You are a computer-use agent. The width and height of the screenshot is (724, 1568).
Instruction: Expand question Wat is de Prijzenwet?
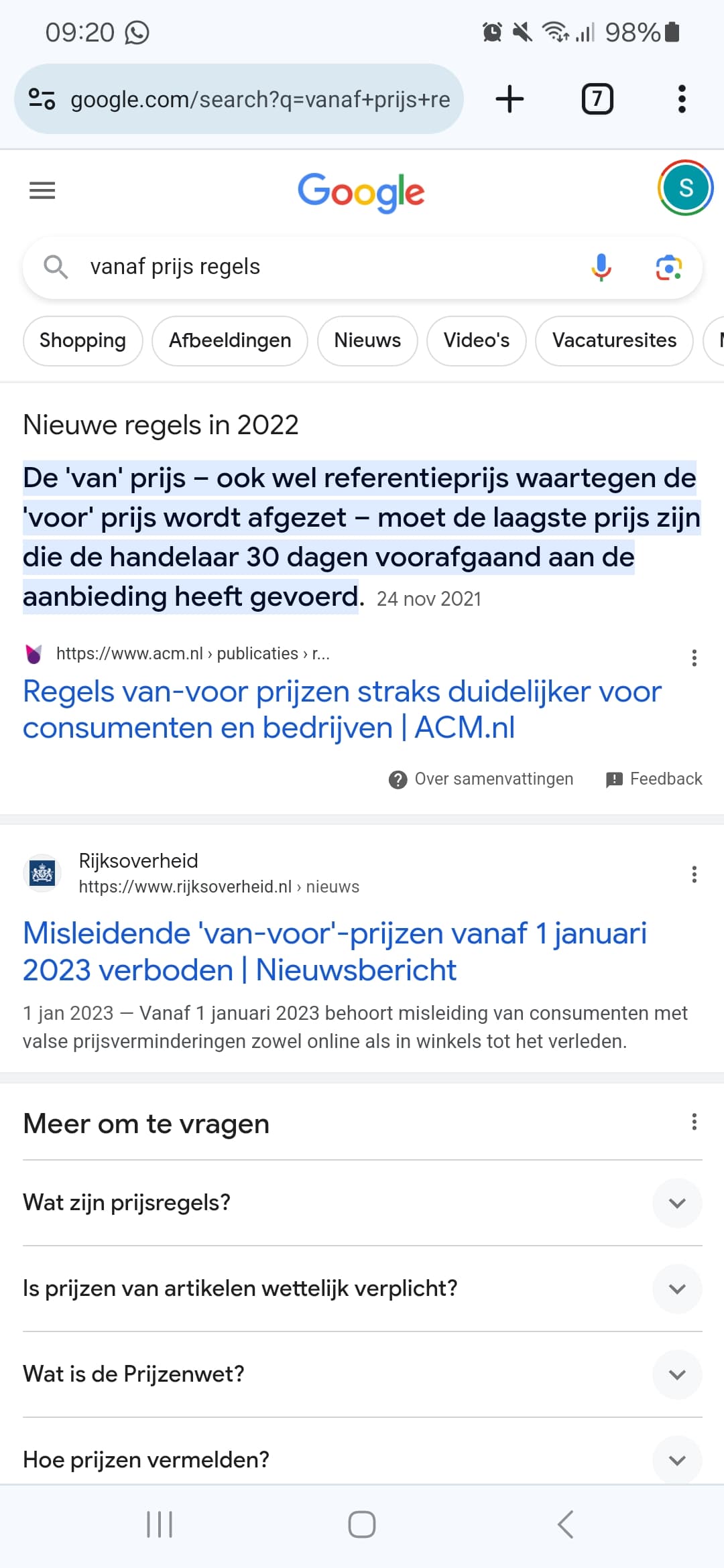(x=363, y=1374)
